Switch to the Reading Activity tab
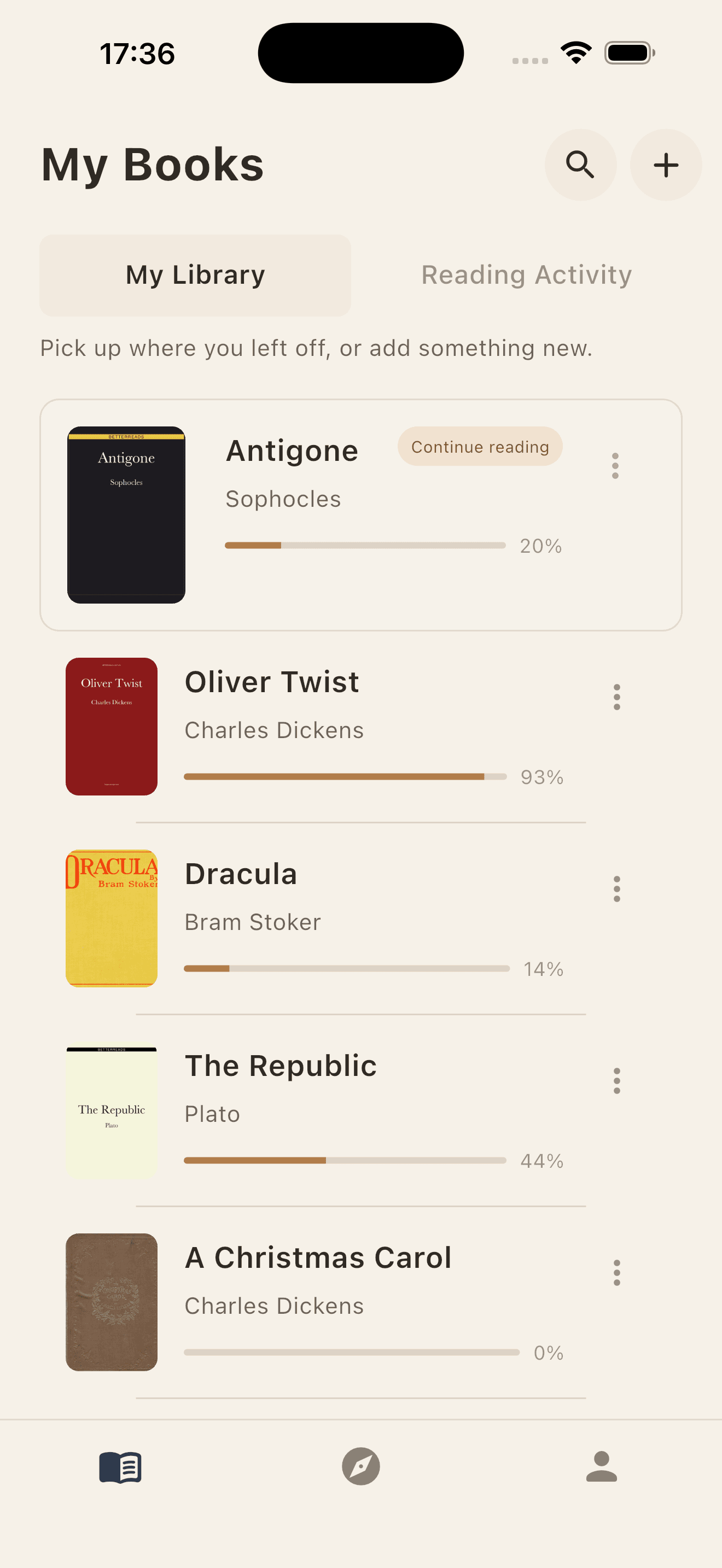 (526, 274)
